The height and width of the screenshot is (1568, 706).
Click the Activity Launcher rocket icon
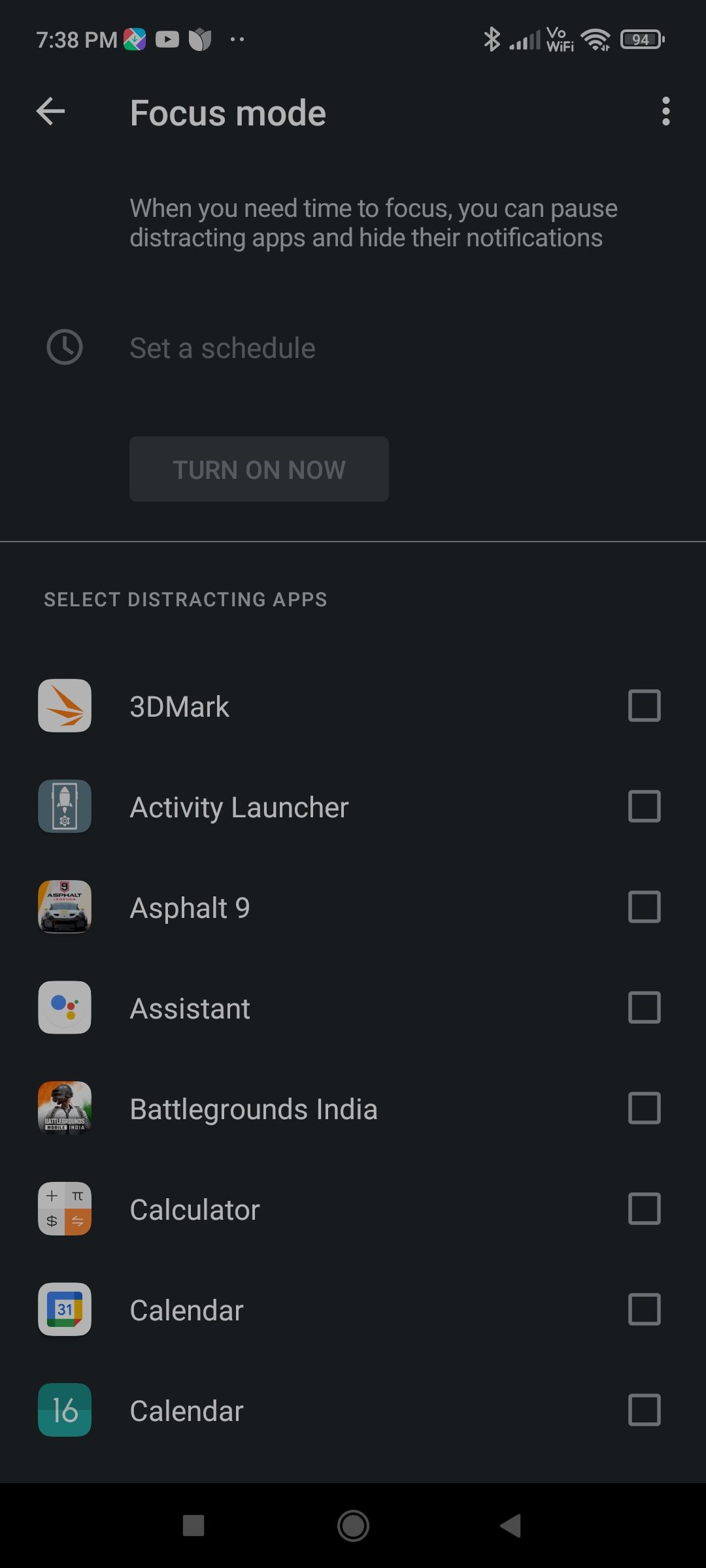tap(65, 806)
